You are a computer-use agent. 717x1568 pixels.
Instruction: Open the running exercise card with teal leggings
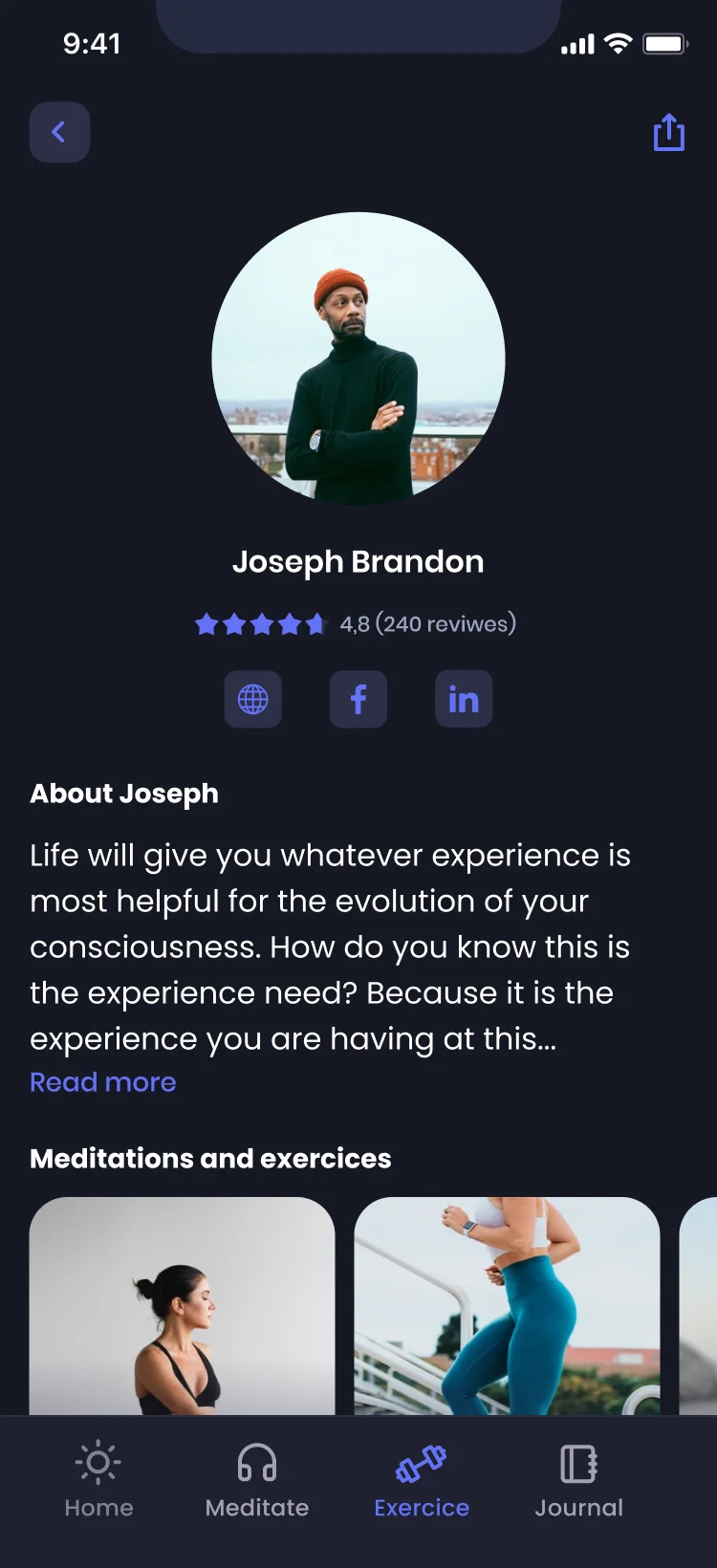tap(507, 1305)
